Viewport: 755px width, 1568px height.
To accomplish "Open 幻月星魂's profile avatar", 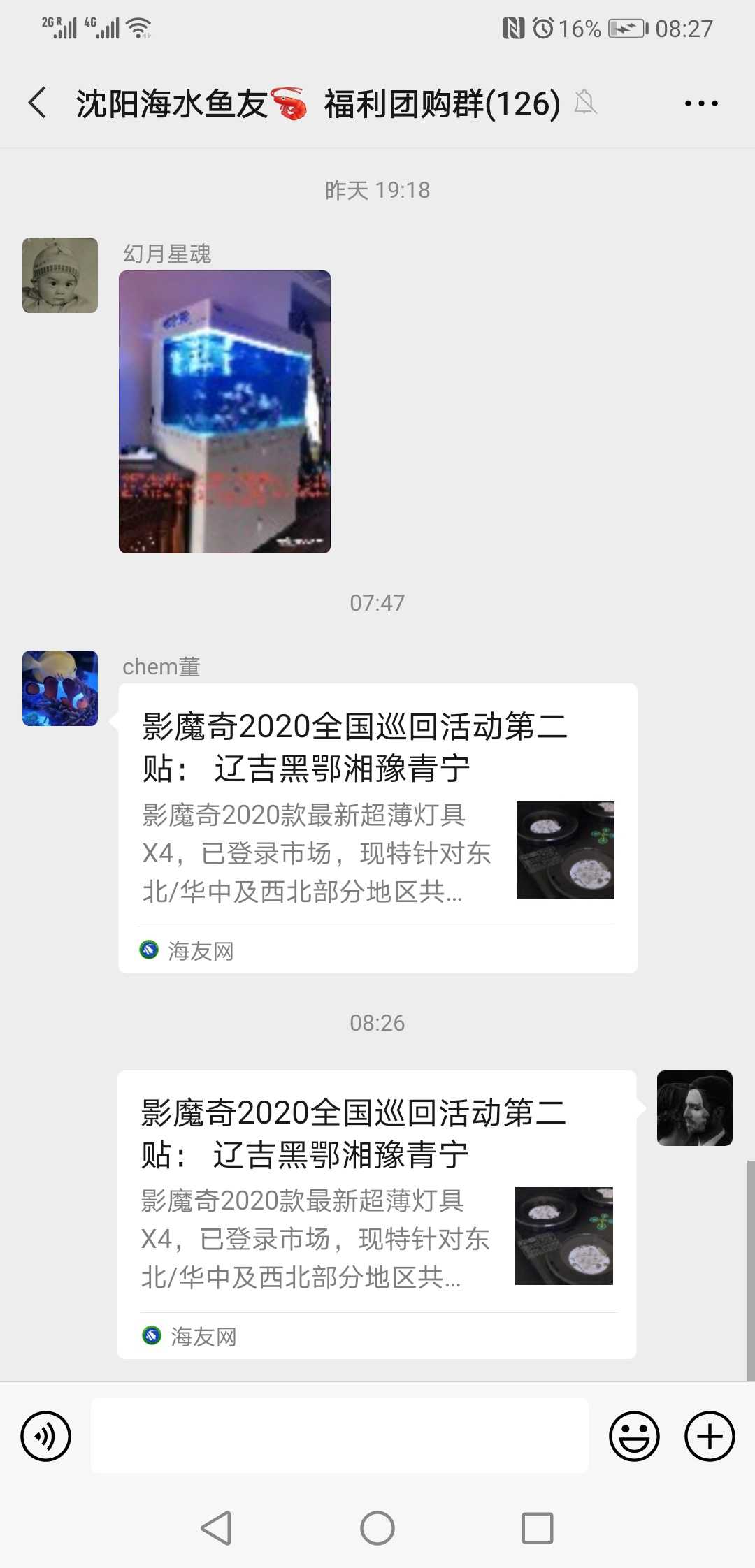I will (60, 275).
